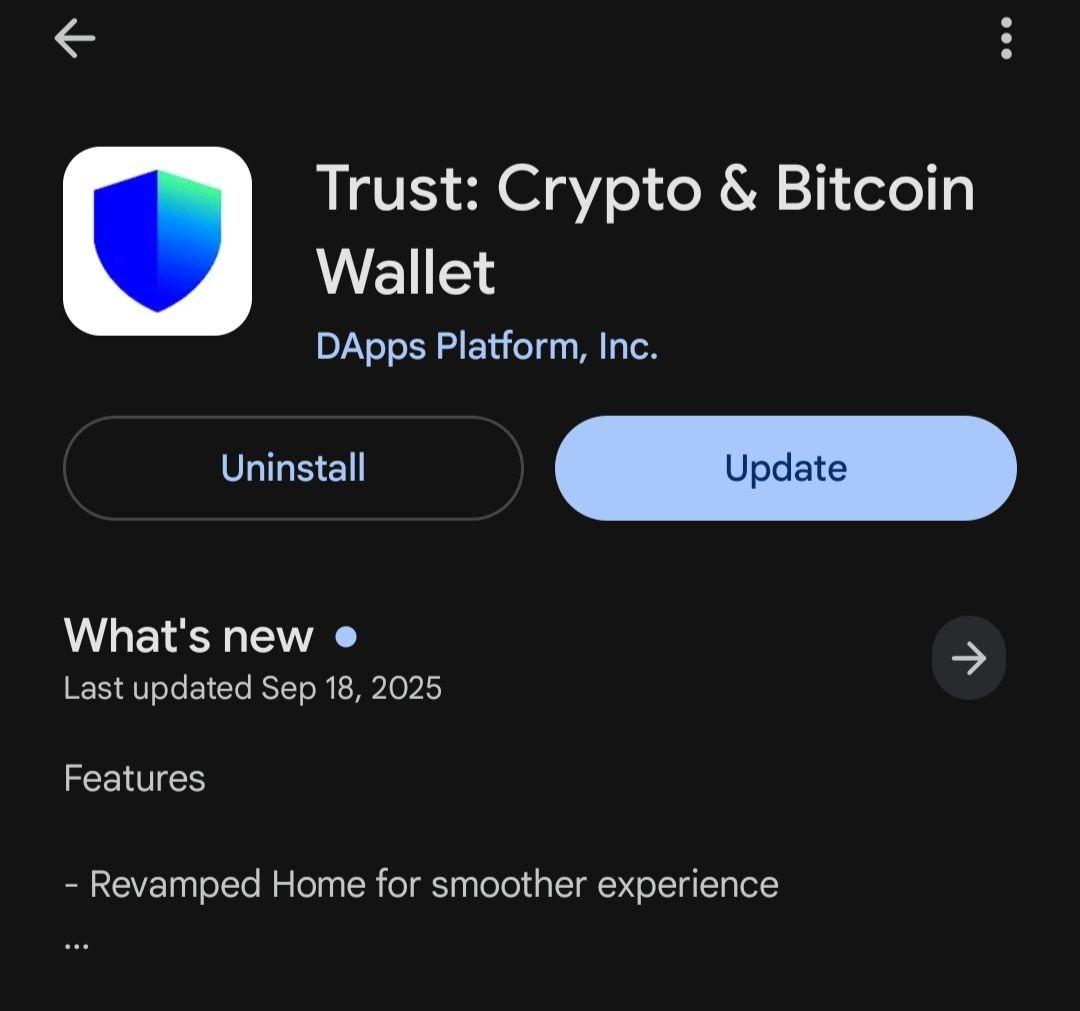
Task: Open the DApps Platform, Inc. developer page
Action: pyautogui.click(x=486, y=347)
